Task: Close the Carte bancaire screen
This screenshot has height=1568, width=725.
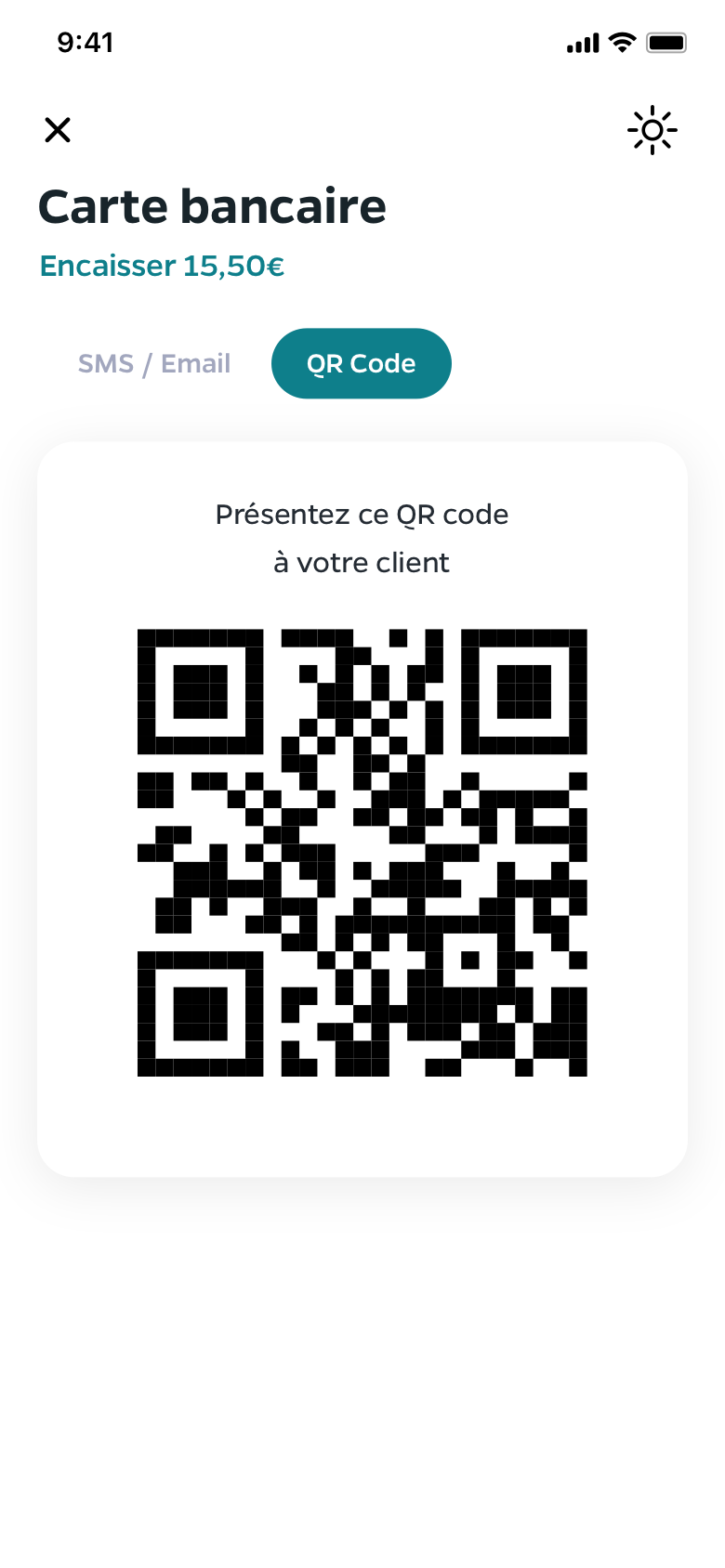Action: [x=58, y=130]
